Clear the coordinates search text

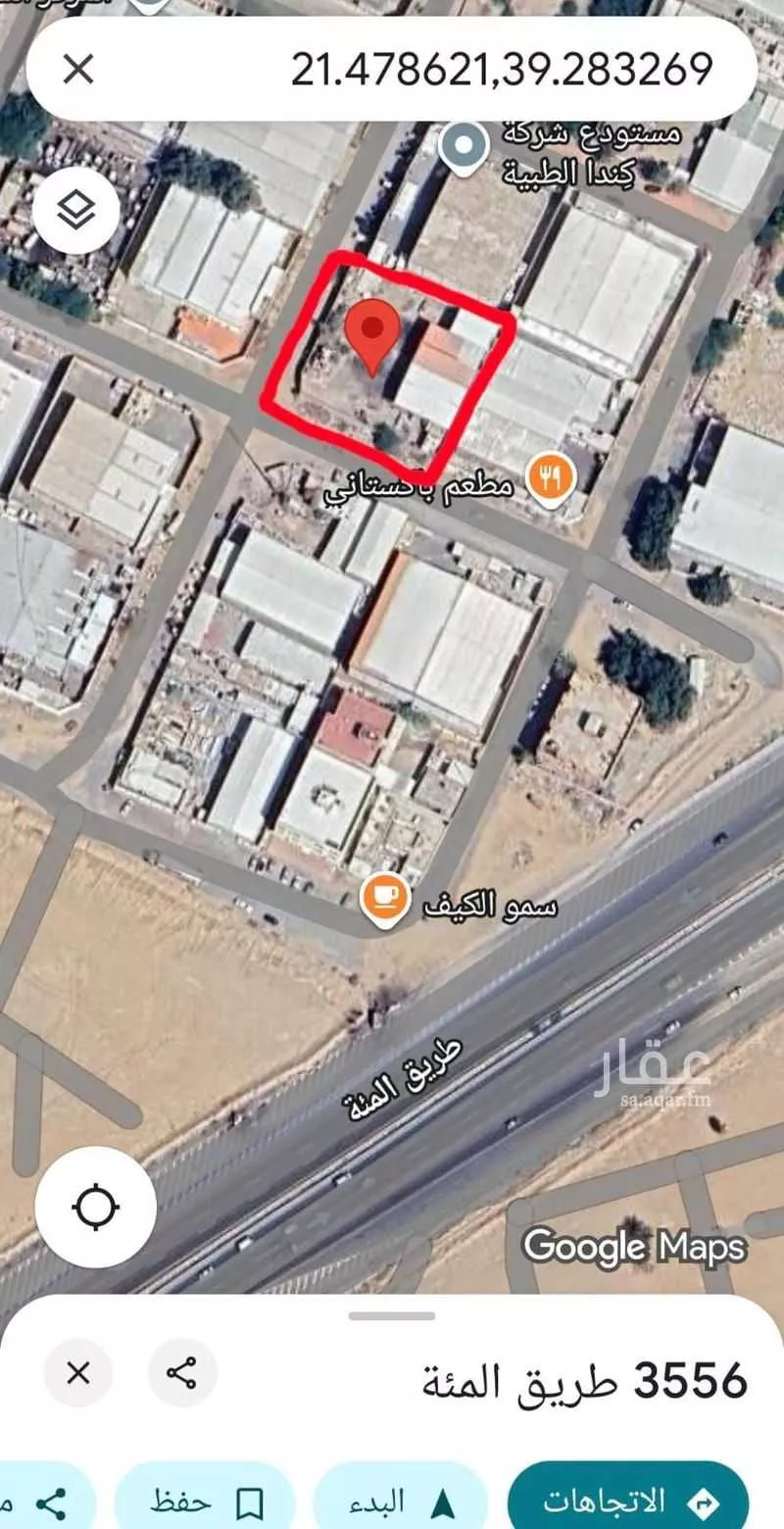coord(78,70)
